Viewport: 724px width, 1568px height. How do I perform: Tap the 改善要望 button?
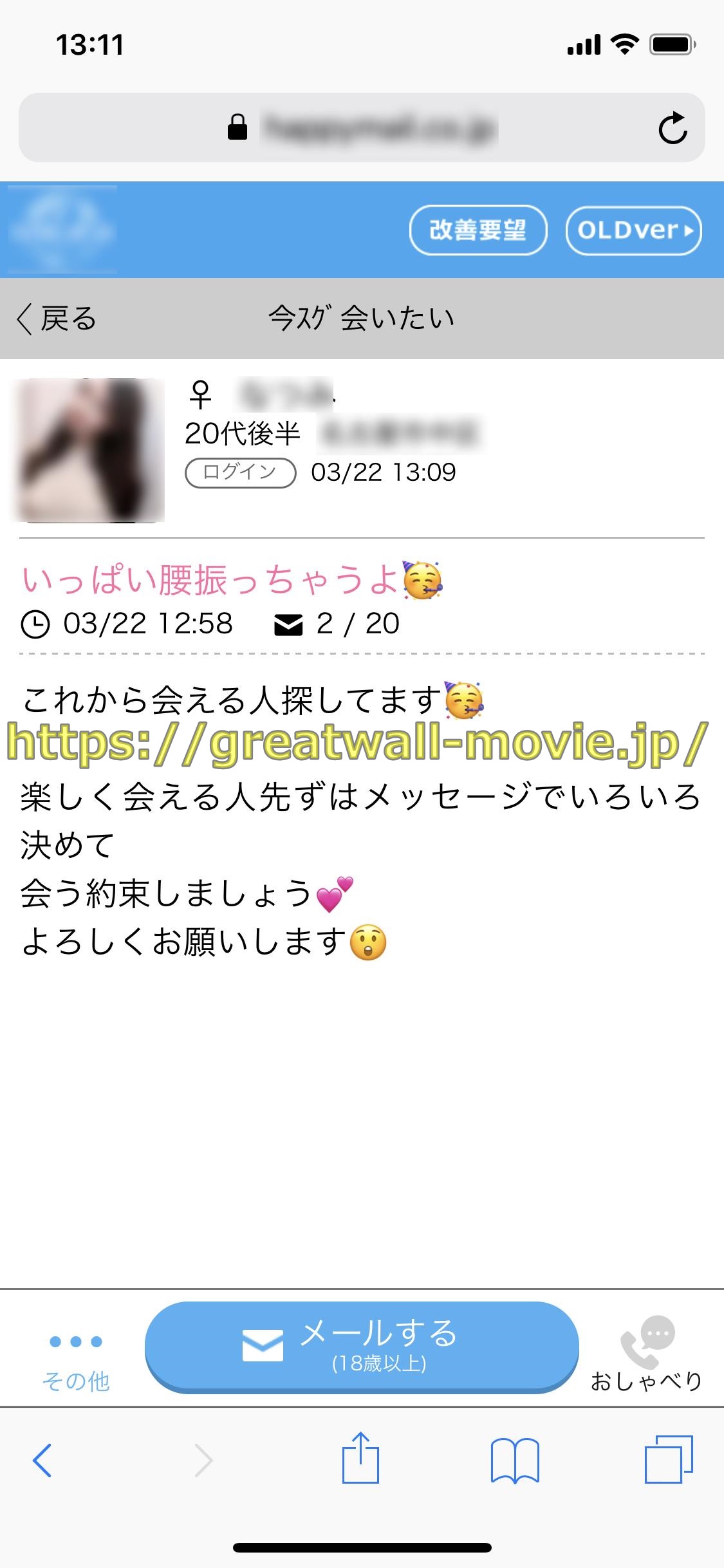tap(478, 230)
